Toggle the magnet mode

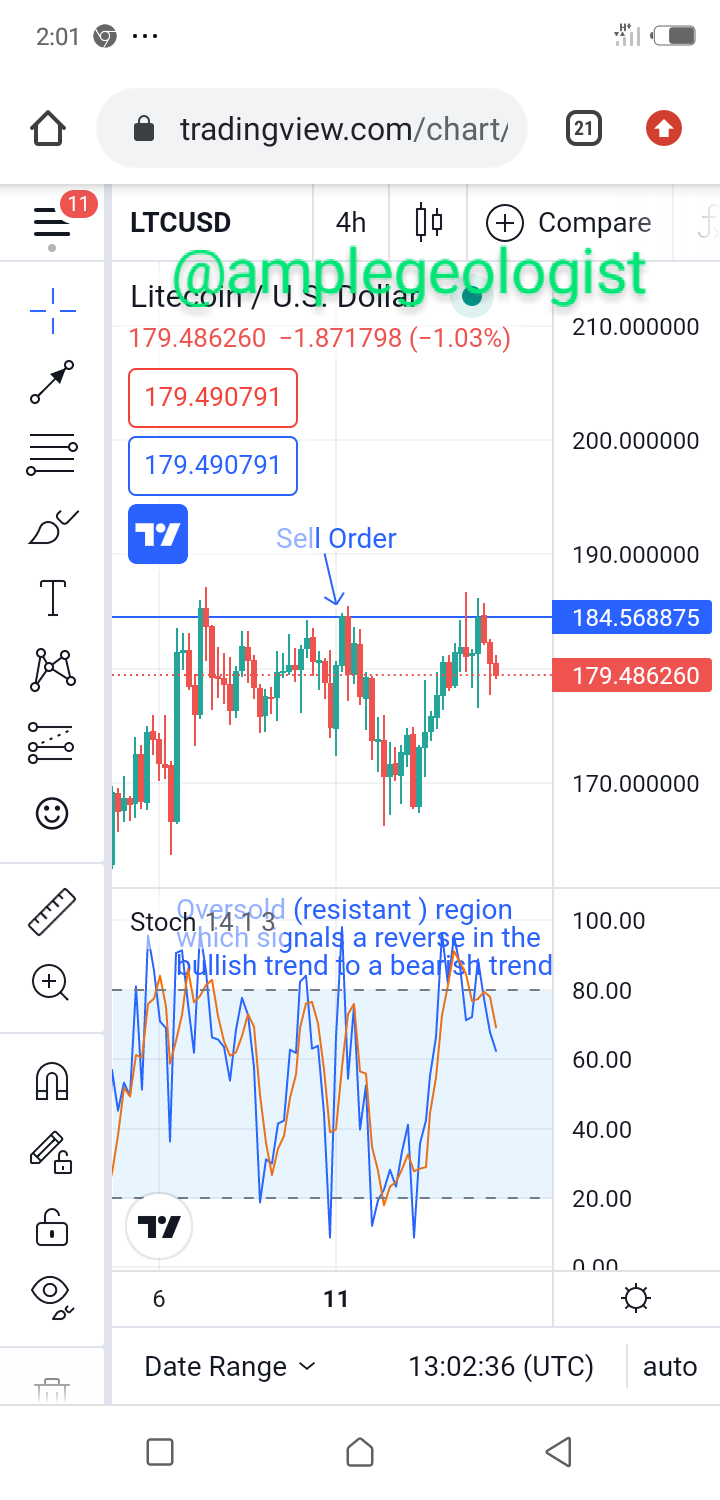(52, 1081)
